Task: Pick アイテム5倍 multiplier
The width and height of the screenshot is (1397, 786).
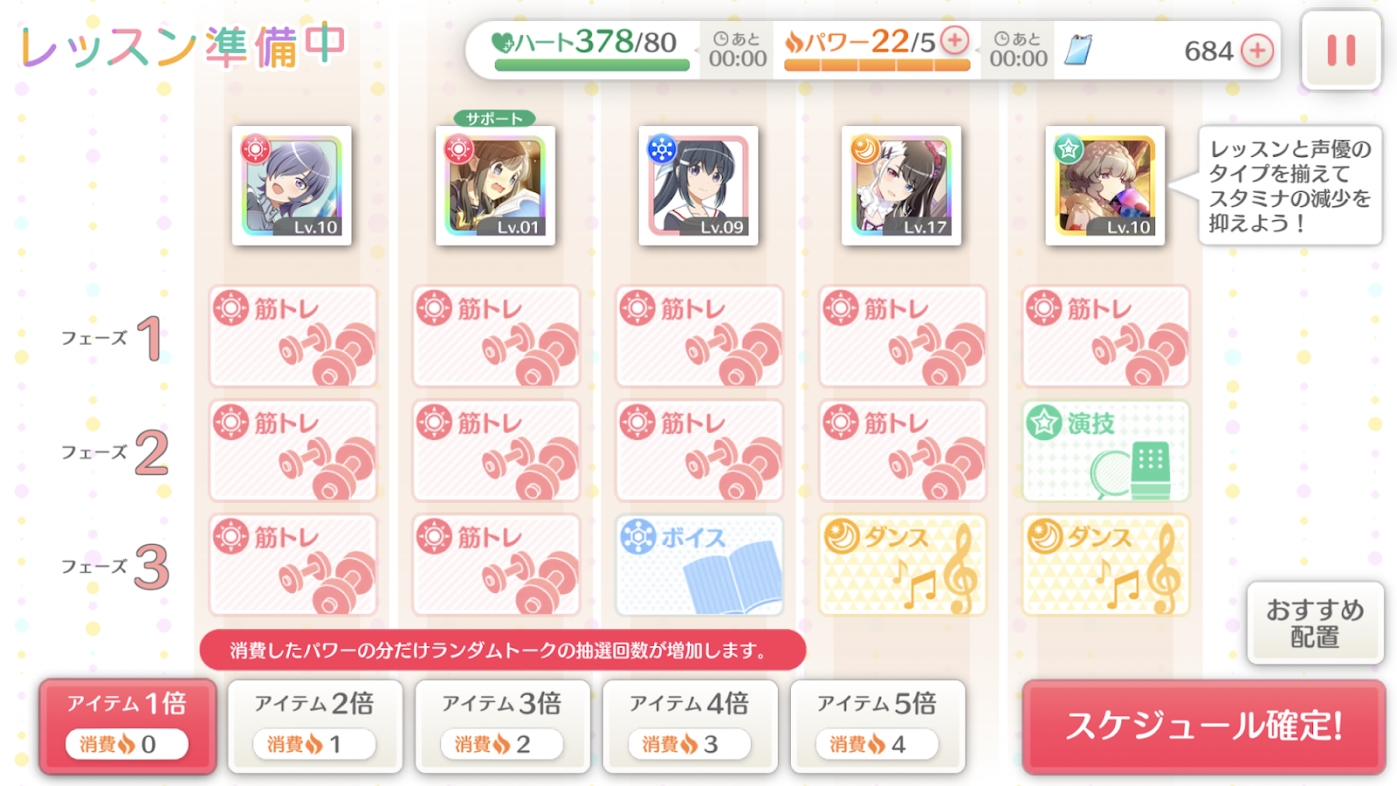Action: 877,726
